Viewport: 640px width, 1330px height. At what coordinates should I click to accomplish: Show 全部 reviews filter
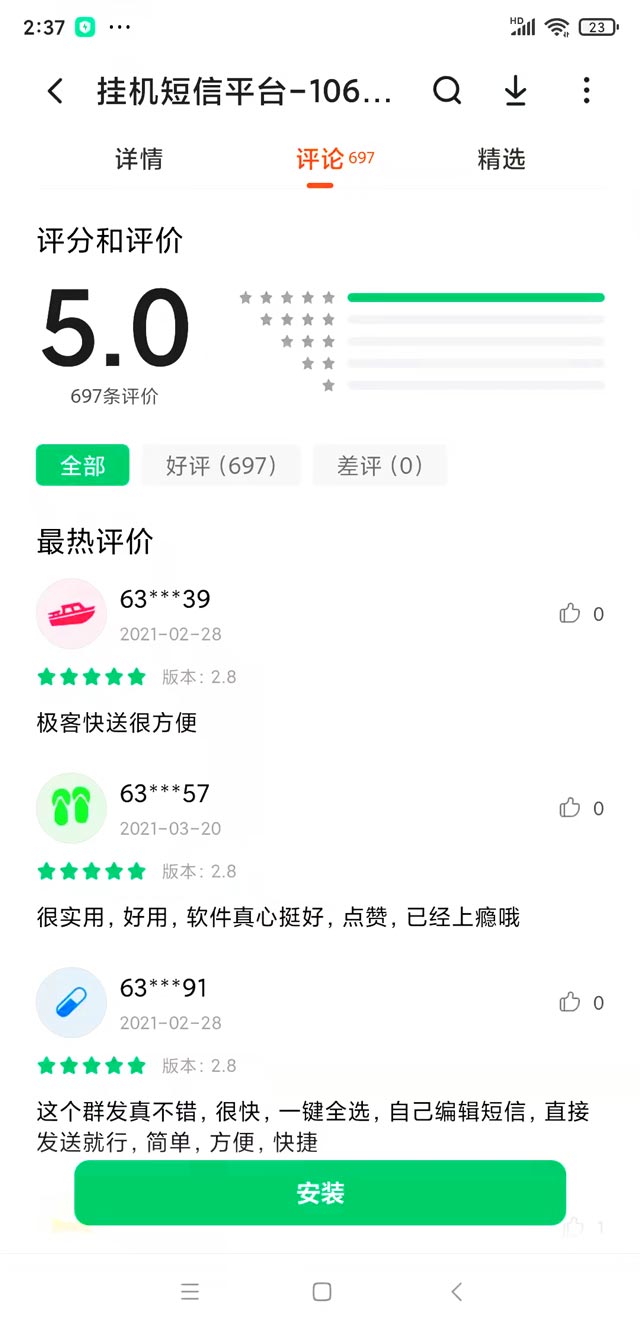click(83, 465)
